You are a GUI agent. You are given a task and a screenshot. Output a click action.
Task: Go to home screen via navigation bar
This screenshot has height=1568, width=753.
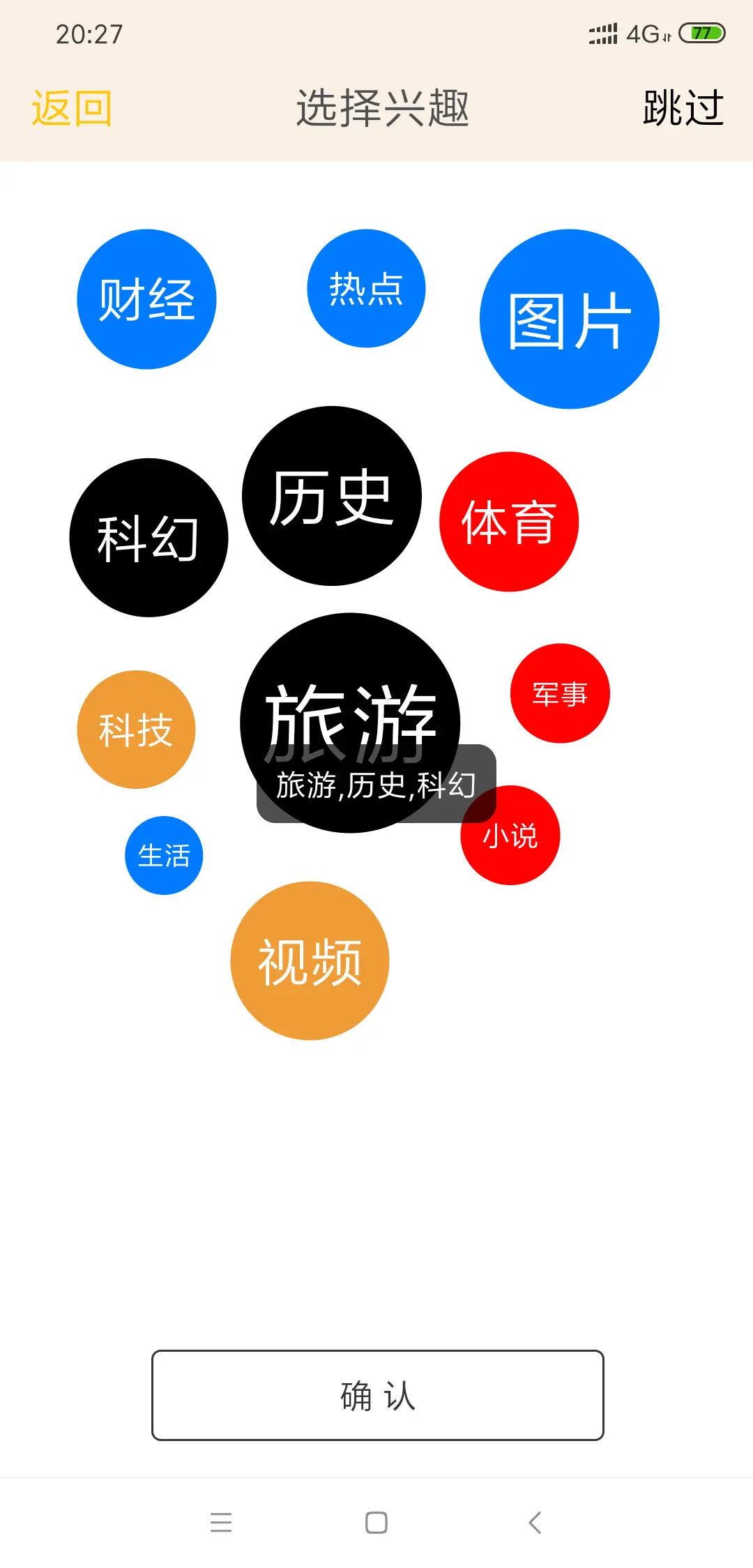376,1522
